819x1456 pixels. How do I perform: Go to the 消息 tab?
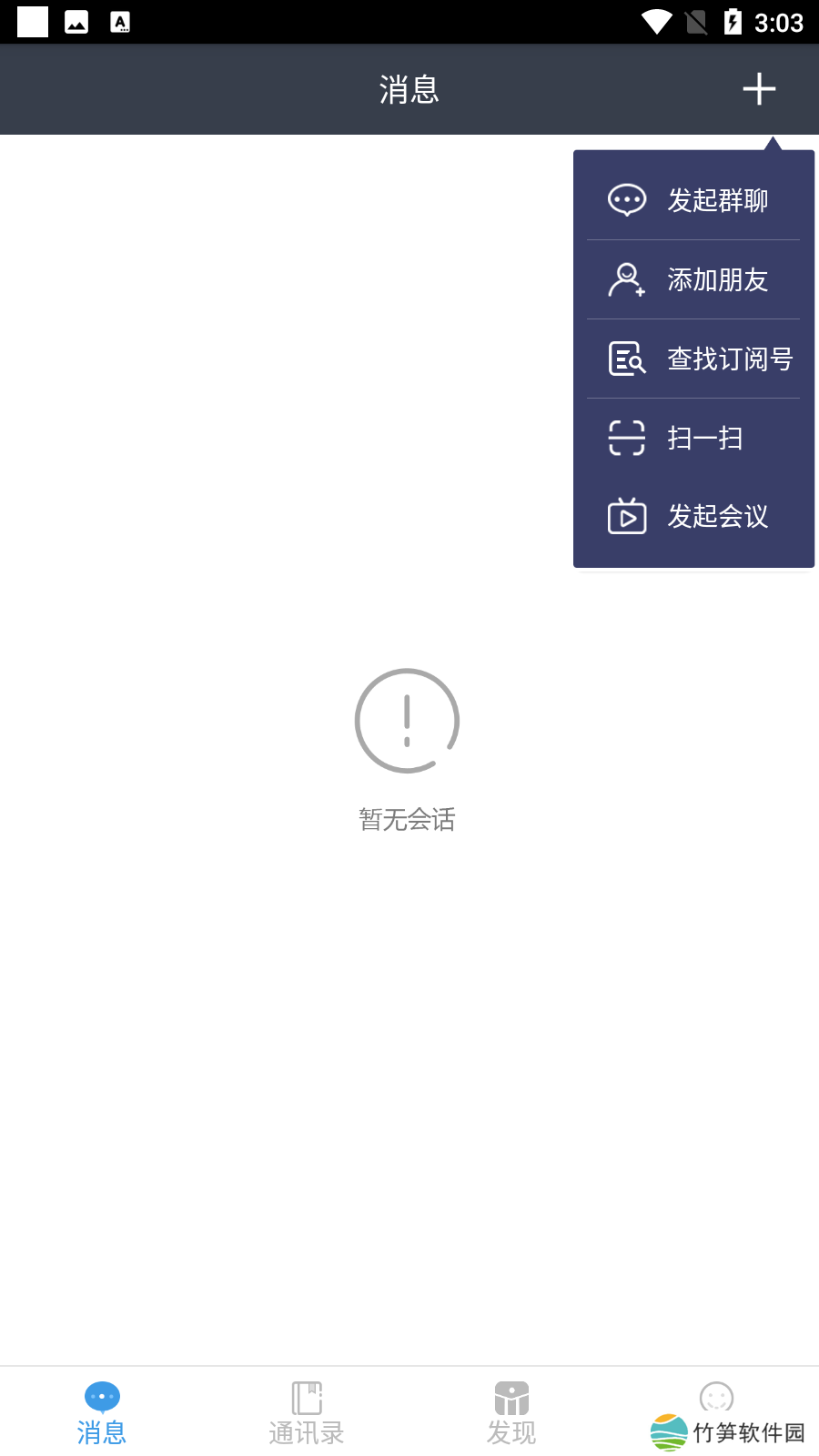tap(102, 1413)
